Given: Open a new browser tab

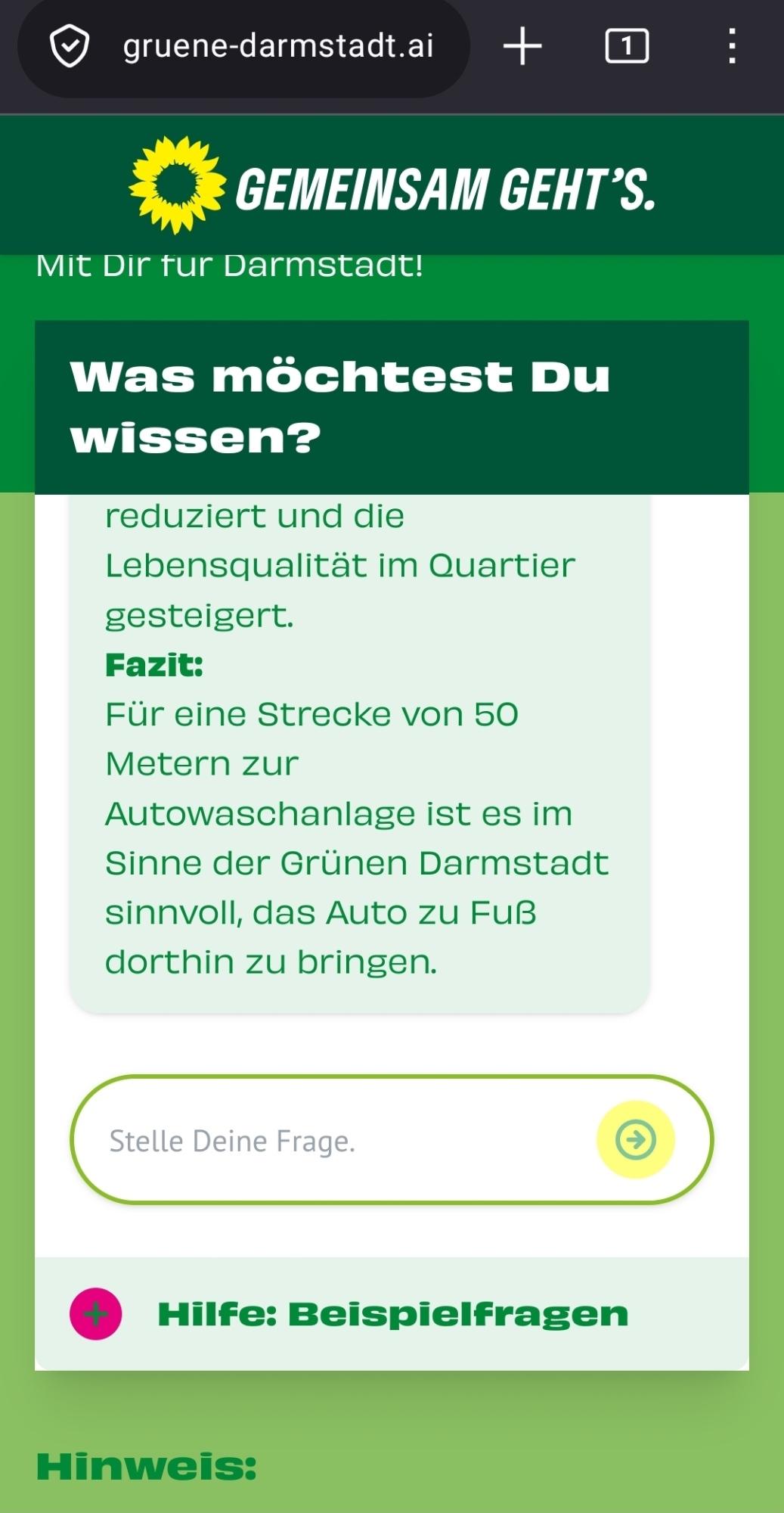Looking at the screenshot, I should 522,46.
